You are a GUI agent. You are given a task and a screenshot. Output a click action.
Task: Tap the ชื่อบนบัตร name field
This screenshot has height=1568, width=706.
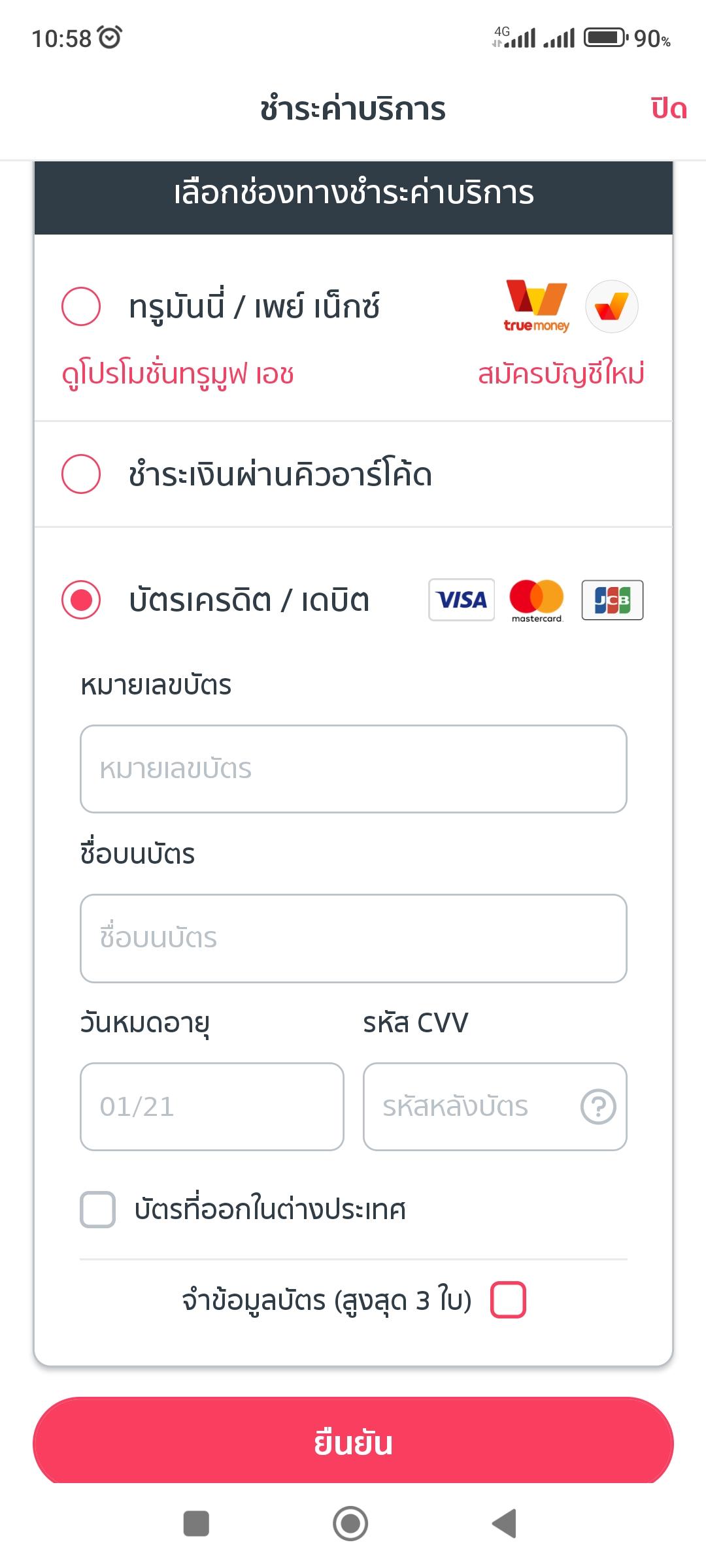click(x=353, y=938)
